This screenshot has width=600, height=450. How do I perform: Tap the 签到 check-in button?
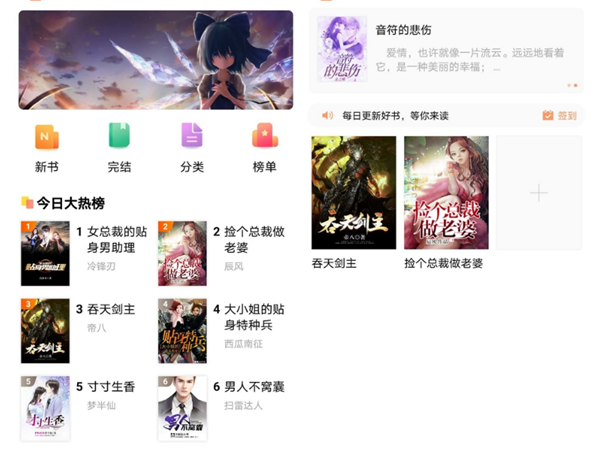[560, 116]
